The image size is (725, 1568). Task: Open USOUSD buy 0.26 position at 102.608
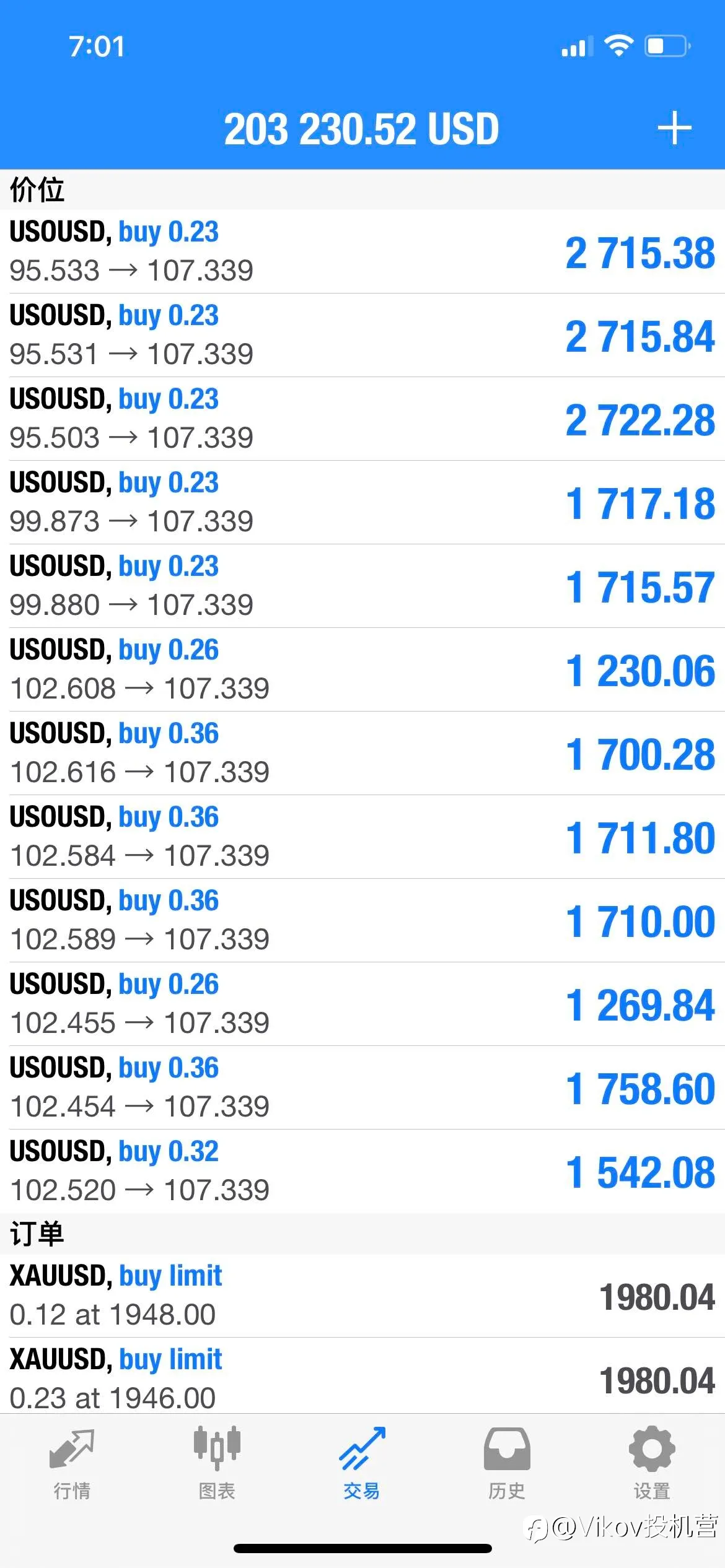tap(362, 669)
